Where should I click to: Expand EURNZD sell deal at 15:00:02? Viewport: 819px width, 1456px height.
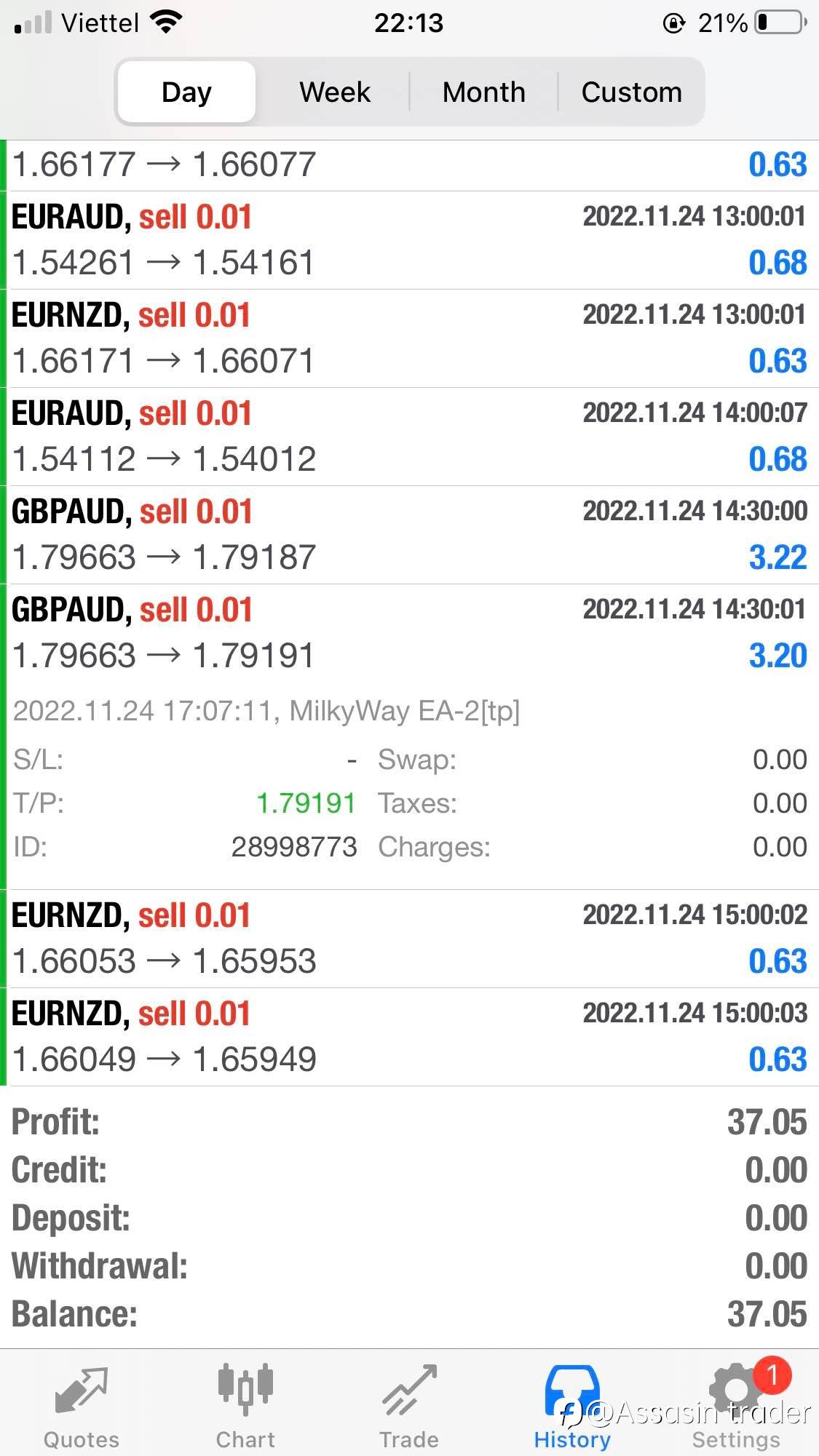point(409,939)
